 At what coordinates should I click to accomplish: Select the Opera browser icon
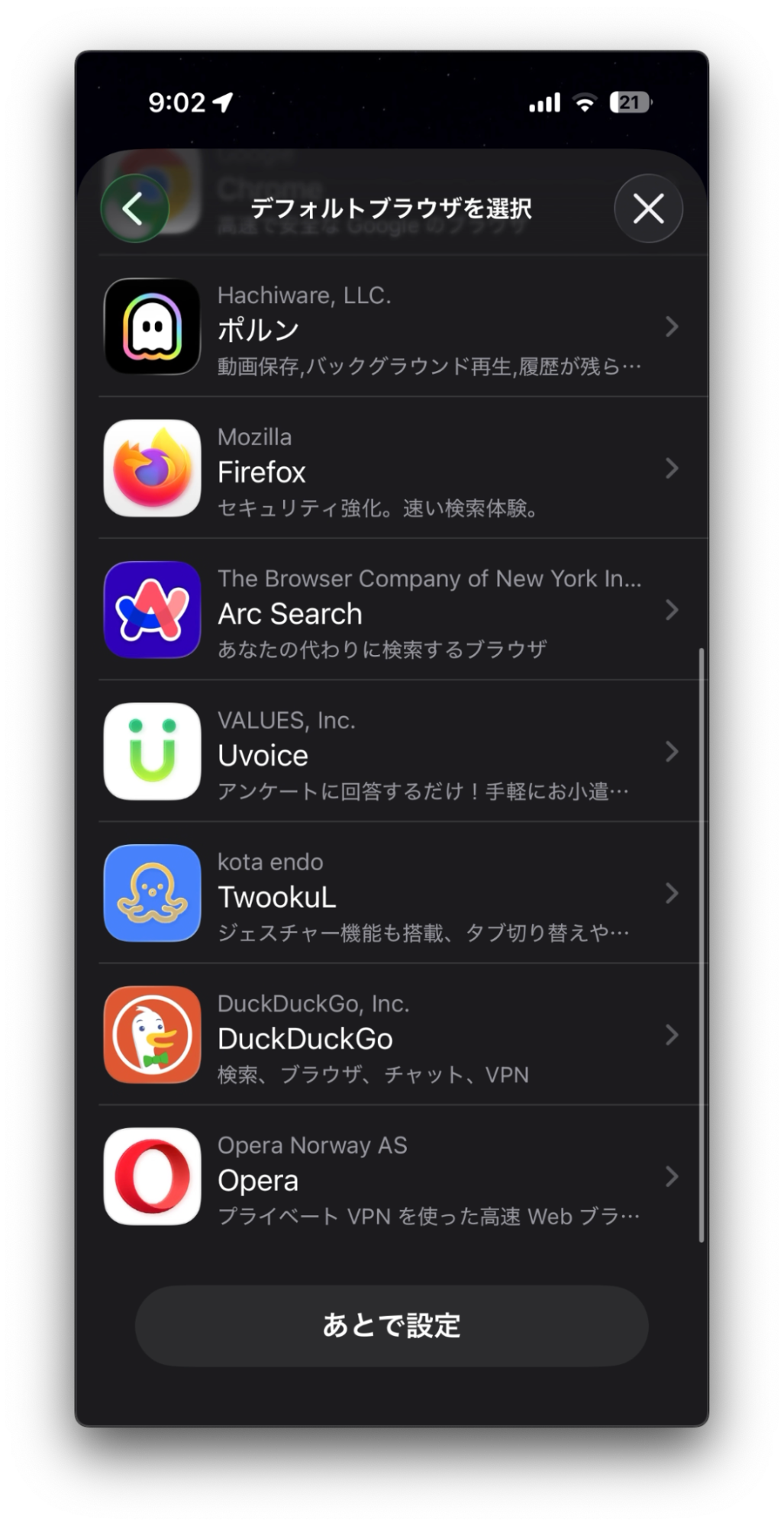[x=152, y=1176]
